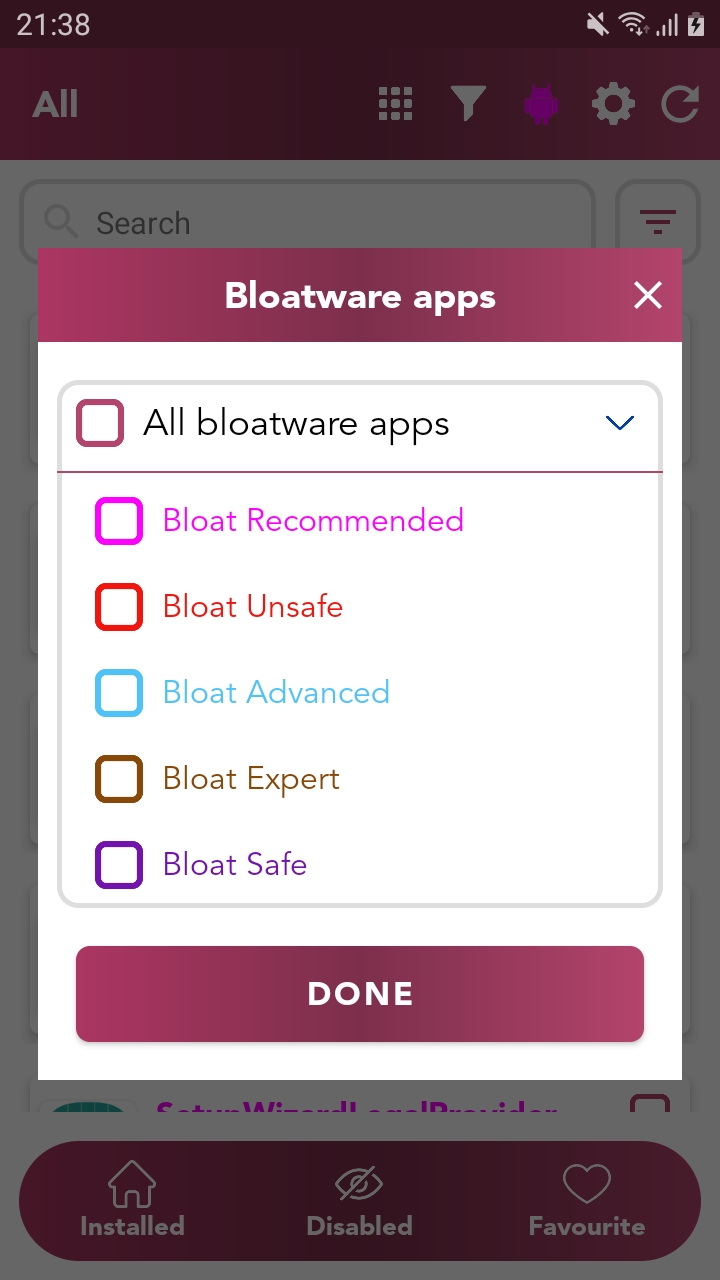Enable the Bloat Advanced option
This screenshot has height=1280, width=720.
point(119,693)
